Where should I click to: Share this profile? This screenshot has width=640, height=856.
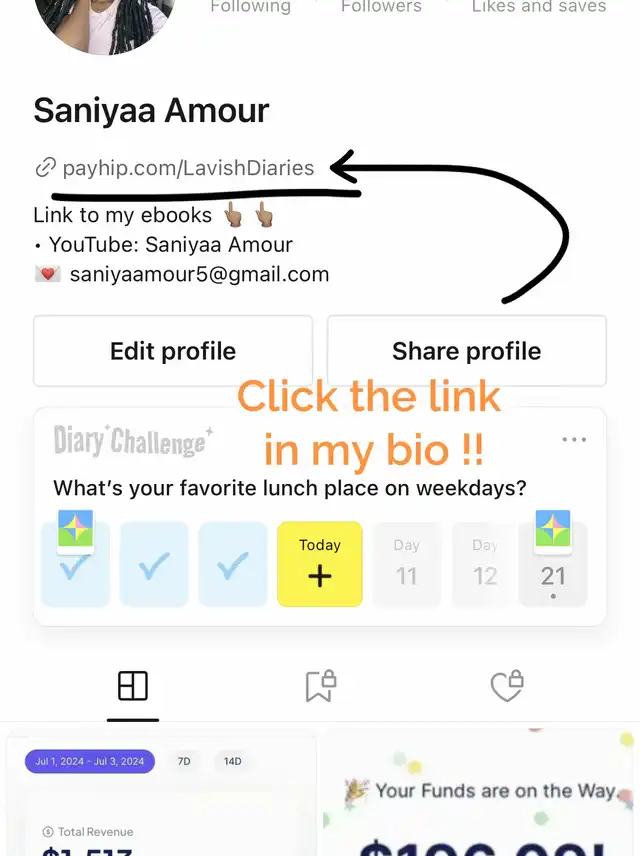[x=466, y=351]
